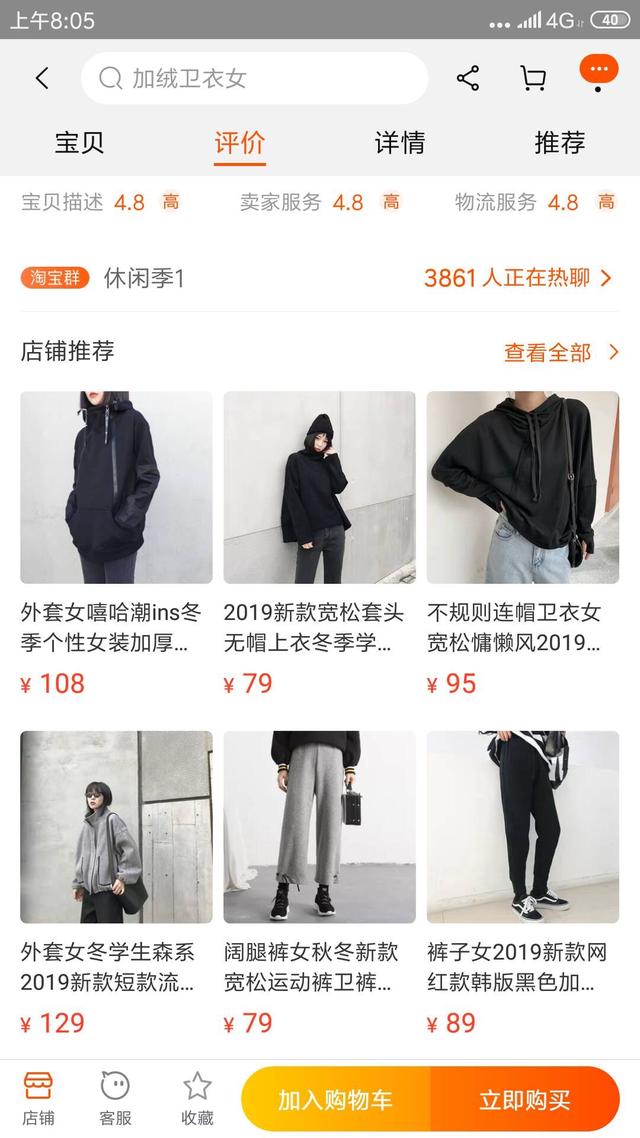The height and width of the screenshot is (1138, 640).
Task: Buy now with 立即购买
Action: click(524, 1100)
